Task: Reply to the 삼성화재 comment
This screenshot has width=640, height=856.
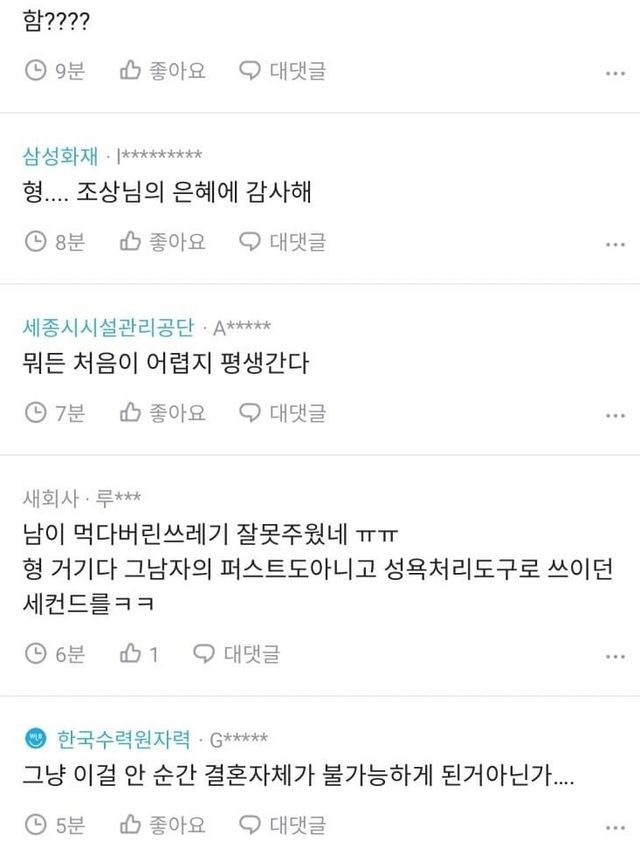Action: point(283,242)
